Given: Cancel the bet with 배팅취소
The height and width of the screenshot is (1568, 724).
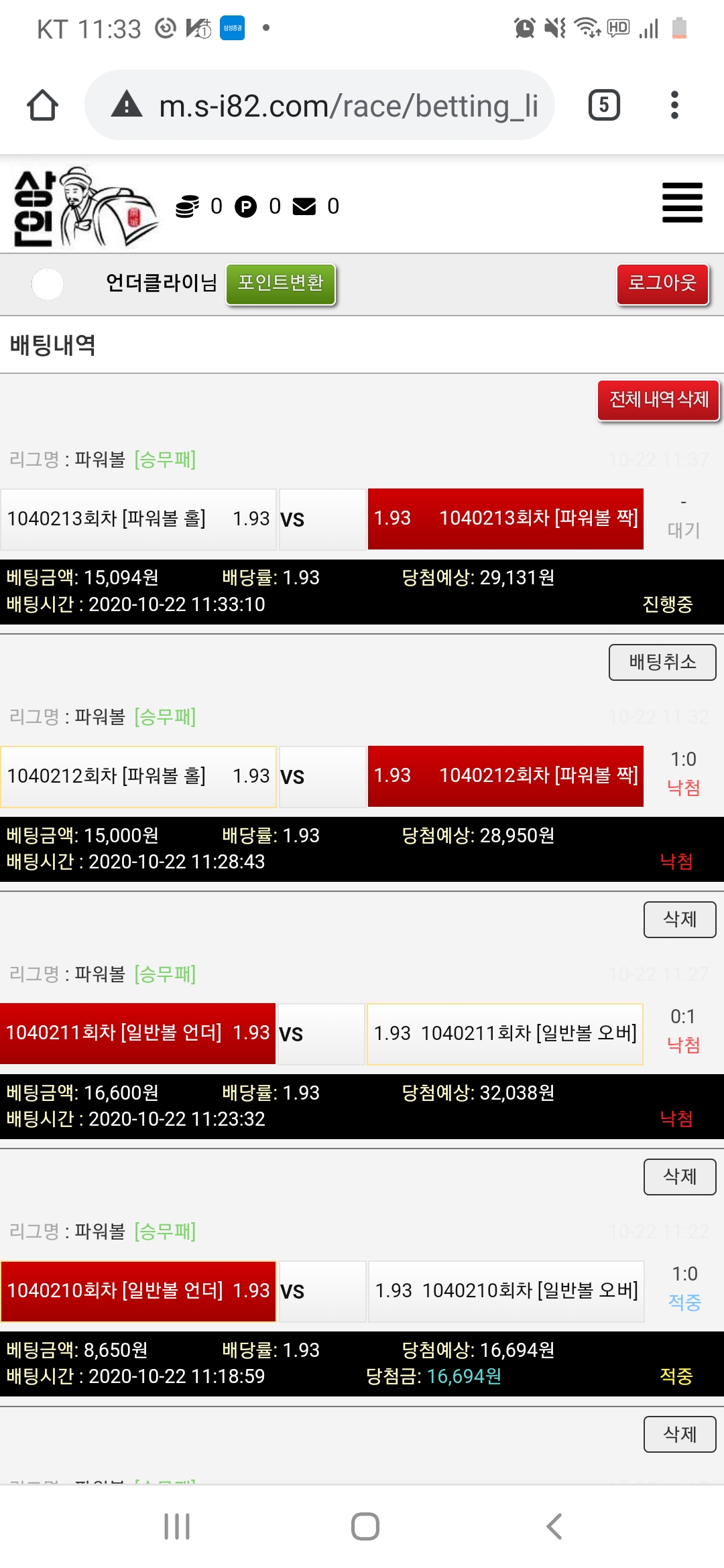Looking at the screenshot, I should [662, 662].
